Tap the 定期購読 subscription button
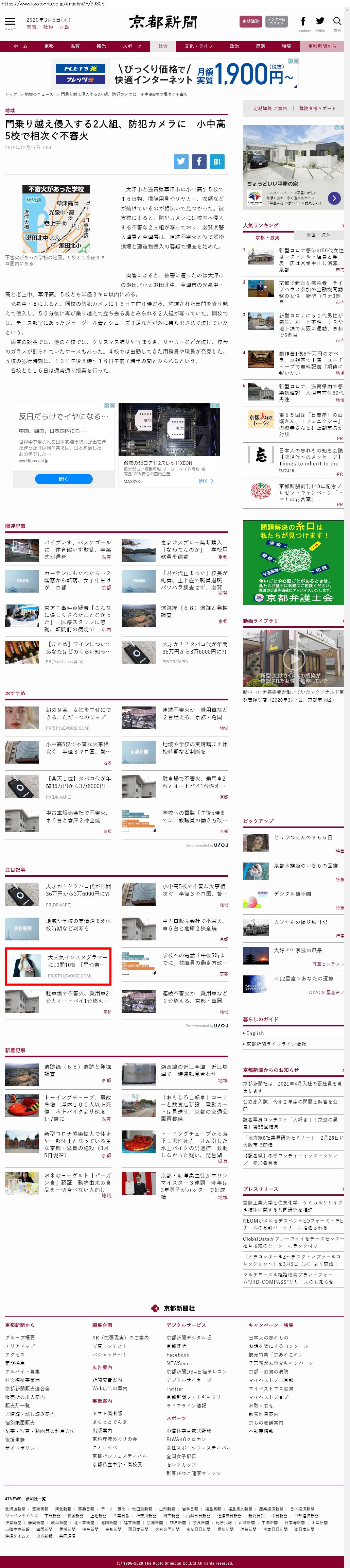 (x=250, y=21)
